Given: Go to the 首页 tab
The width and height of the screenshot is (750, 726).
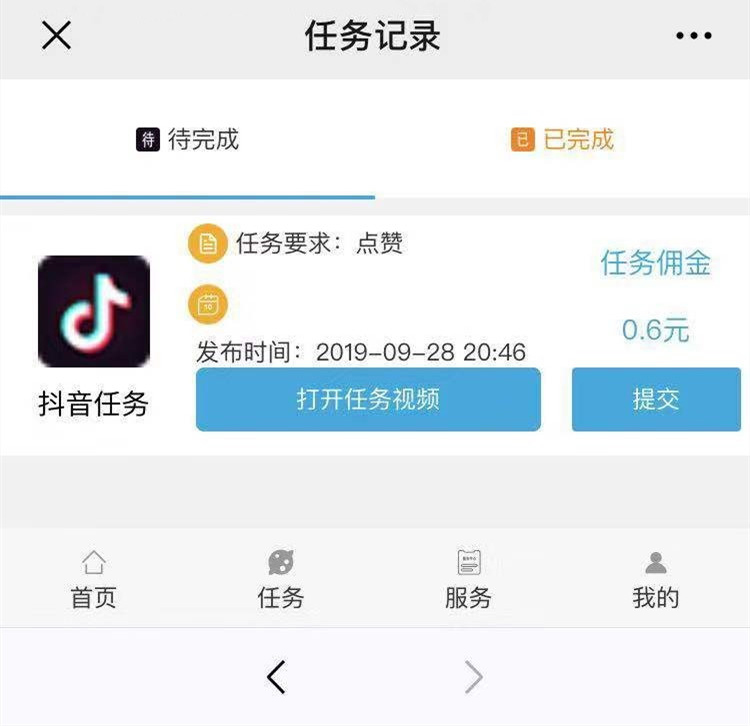Looking at the screenshot, I should click(93, 580).
